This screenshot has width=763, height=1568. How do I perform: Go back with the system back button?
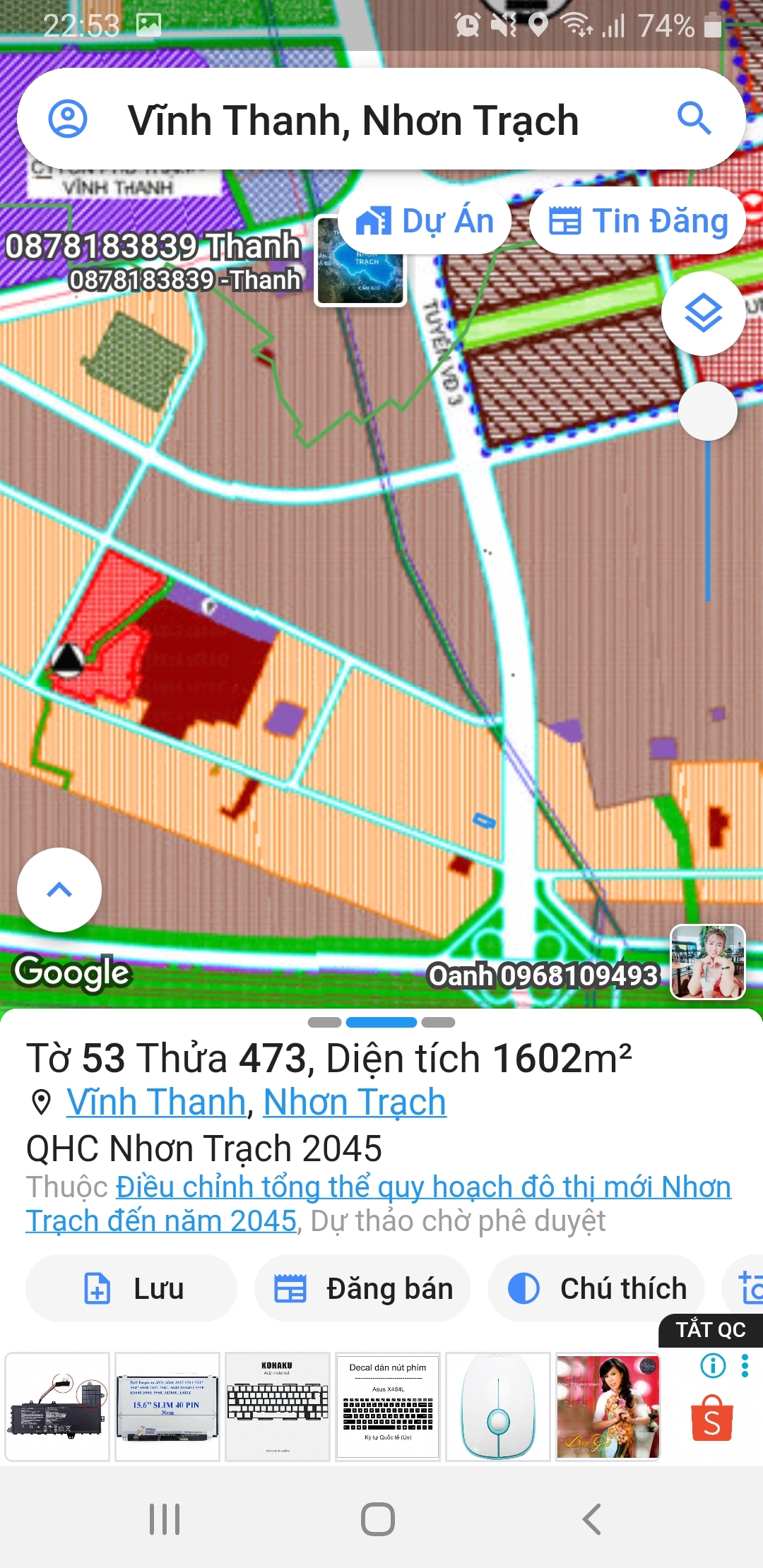(x=592, y=1519)
